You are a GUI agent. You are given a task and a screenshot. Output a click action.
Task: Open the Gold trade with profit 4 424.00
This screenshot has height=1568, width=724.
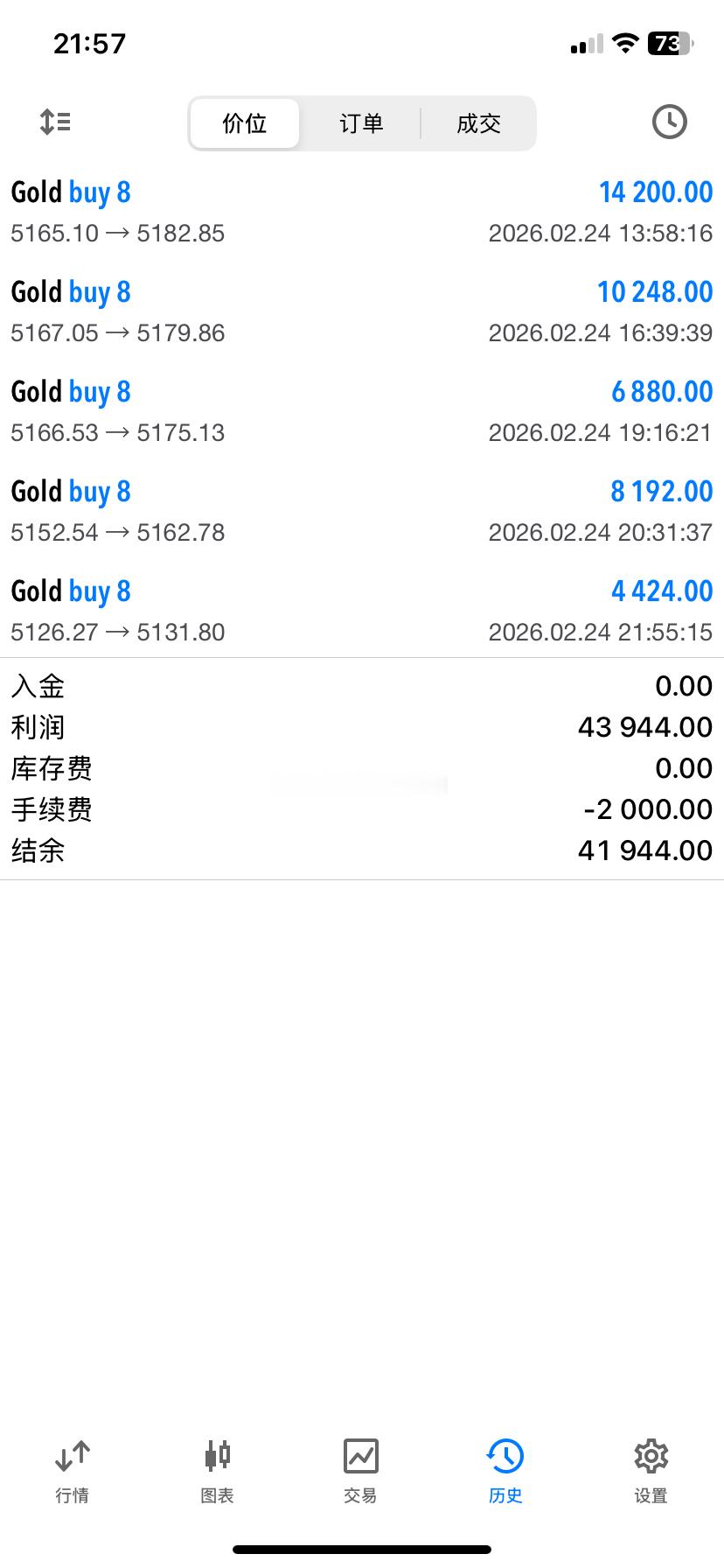(x=362, y=610)
